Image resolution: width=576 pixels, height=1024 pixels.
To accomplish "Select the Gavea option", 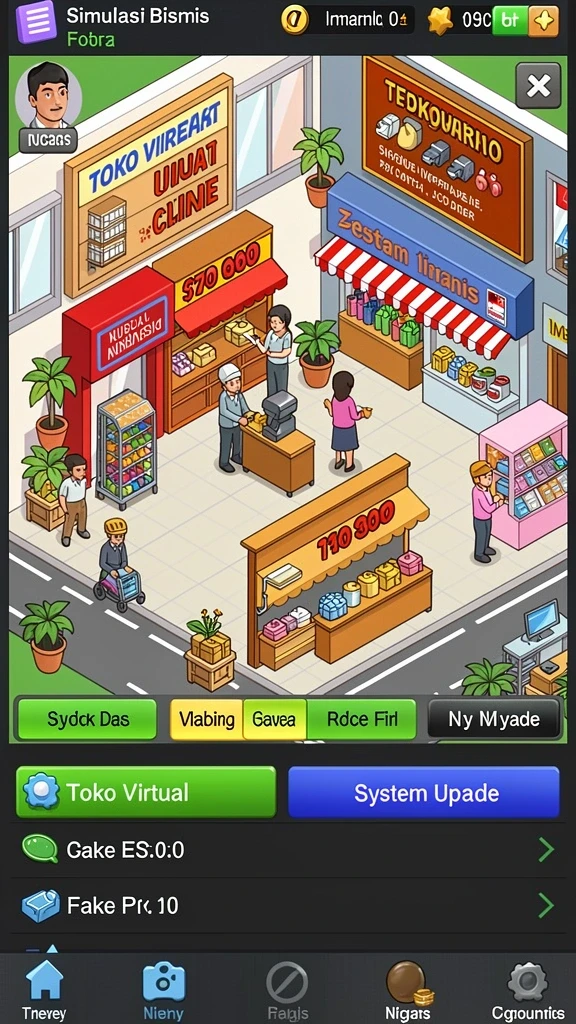I will (274, 719).
